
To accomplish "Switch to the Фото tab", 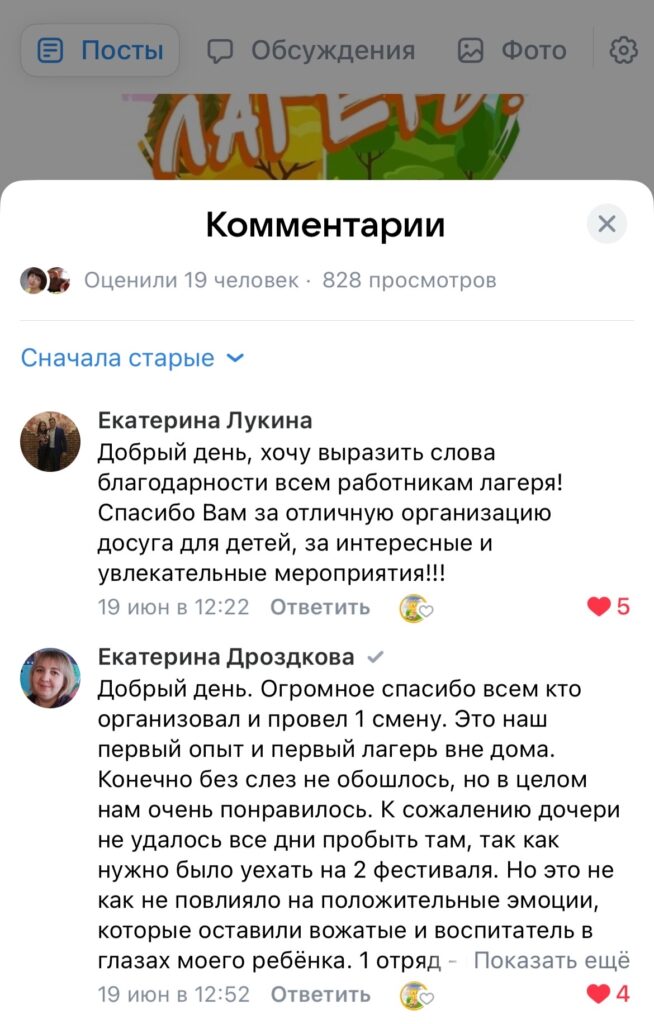I will click(x=512, y=50).
